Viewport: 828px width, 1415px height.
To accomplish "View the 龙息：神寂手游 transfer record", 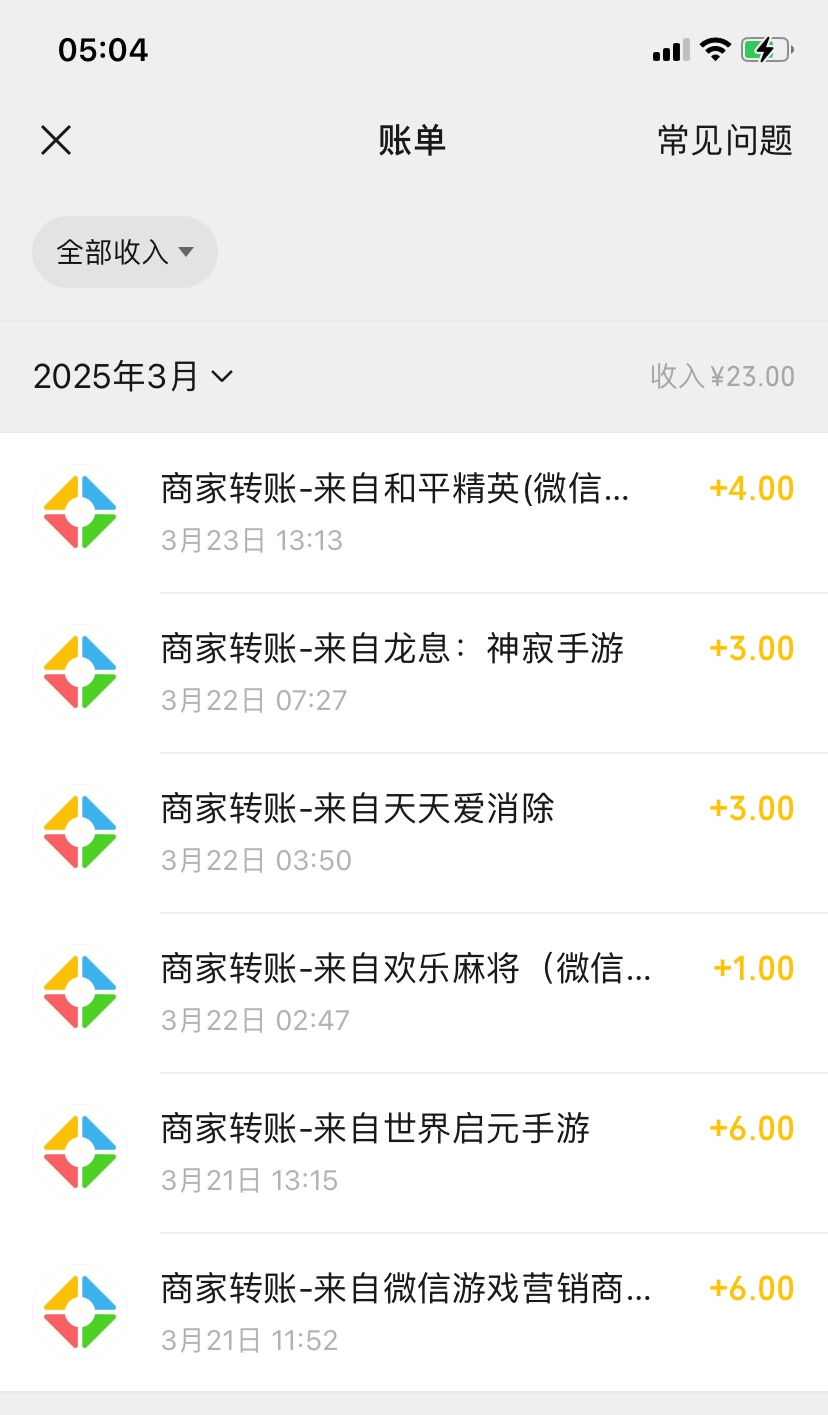I will coord(414,672).
